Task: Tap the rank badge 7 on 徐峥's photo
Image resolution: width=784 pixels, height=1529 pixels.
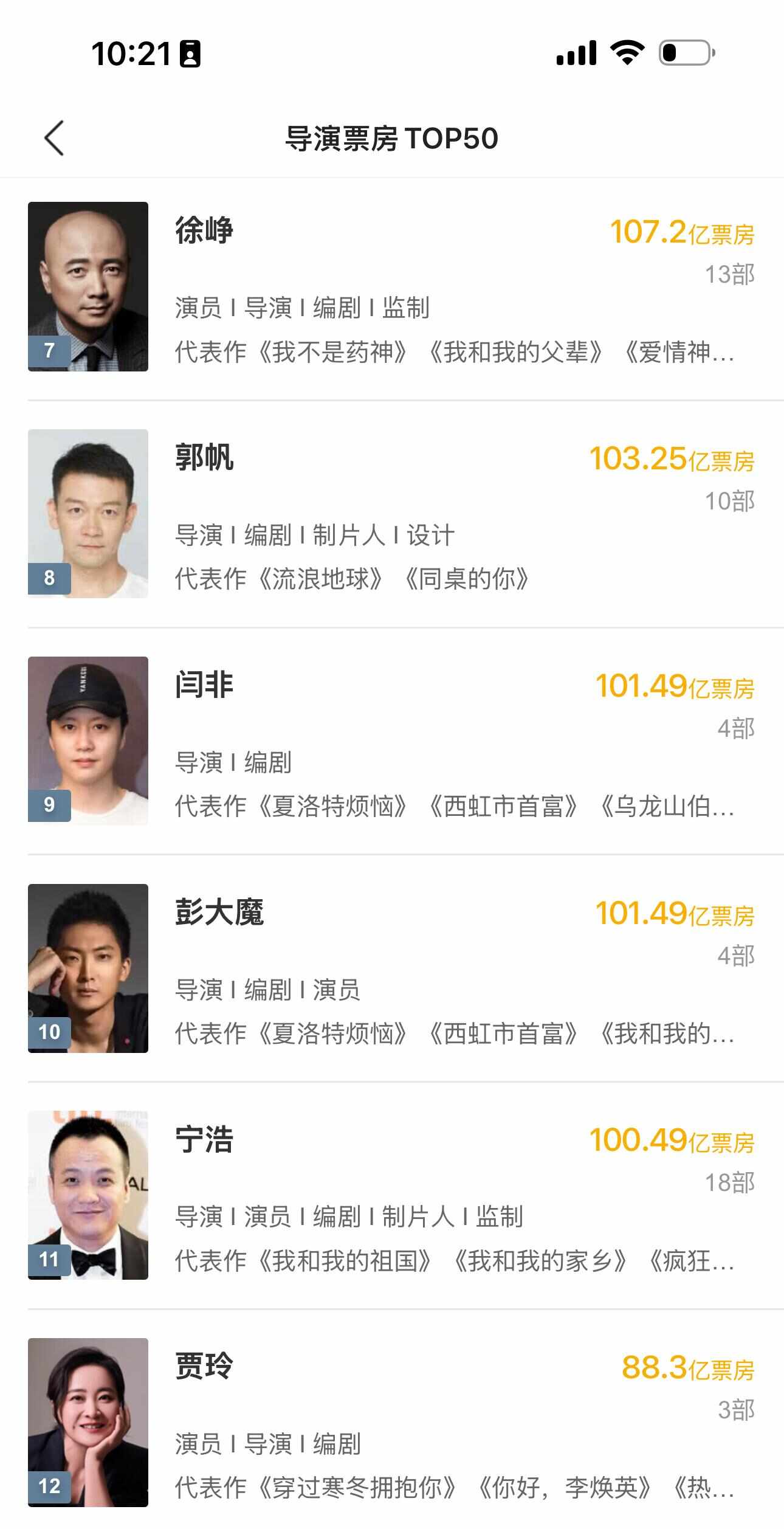Action: click(49, 351)
